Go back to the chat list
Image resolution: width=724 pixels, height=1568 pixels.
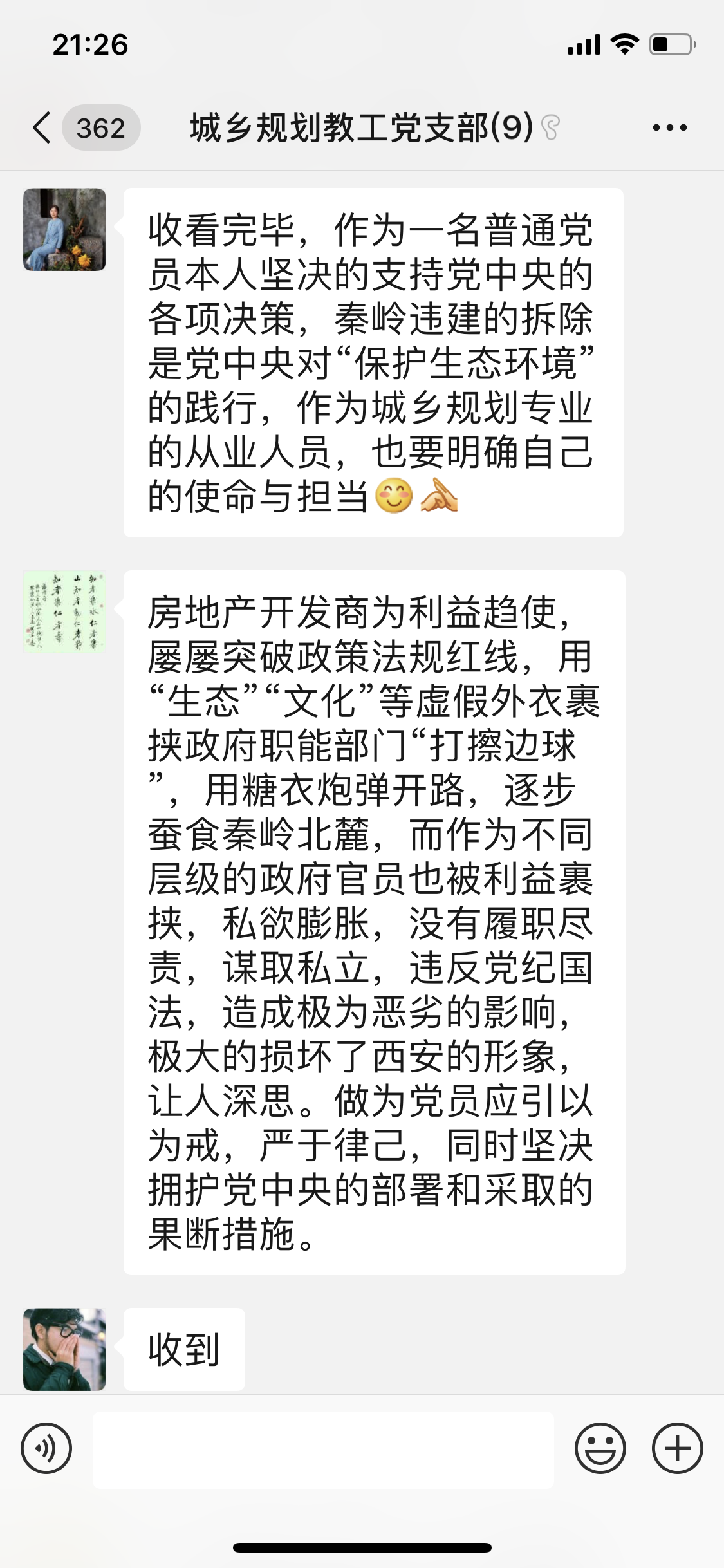(42, 127)
